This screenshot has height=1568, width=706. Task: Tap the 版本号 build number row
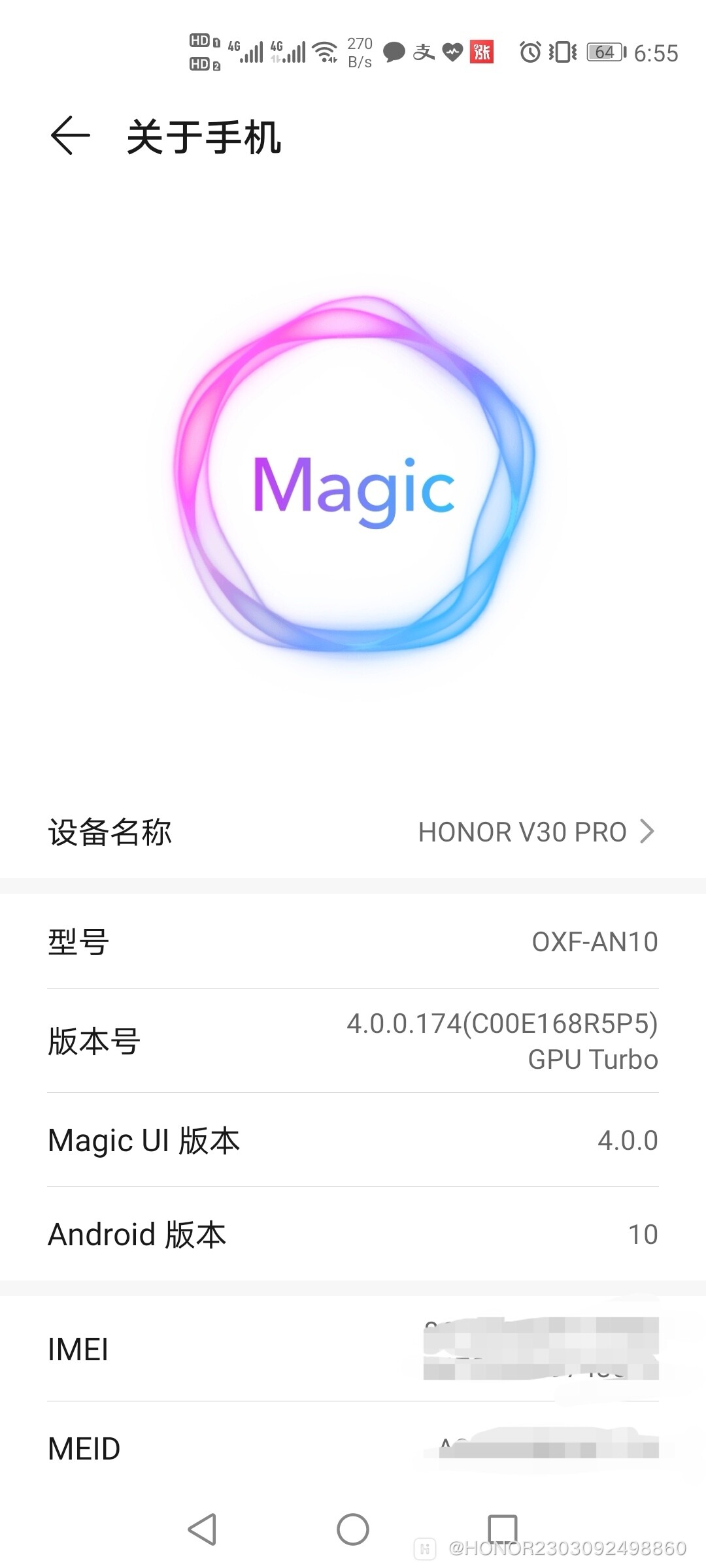tap(353, 1039)
